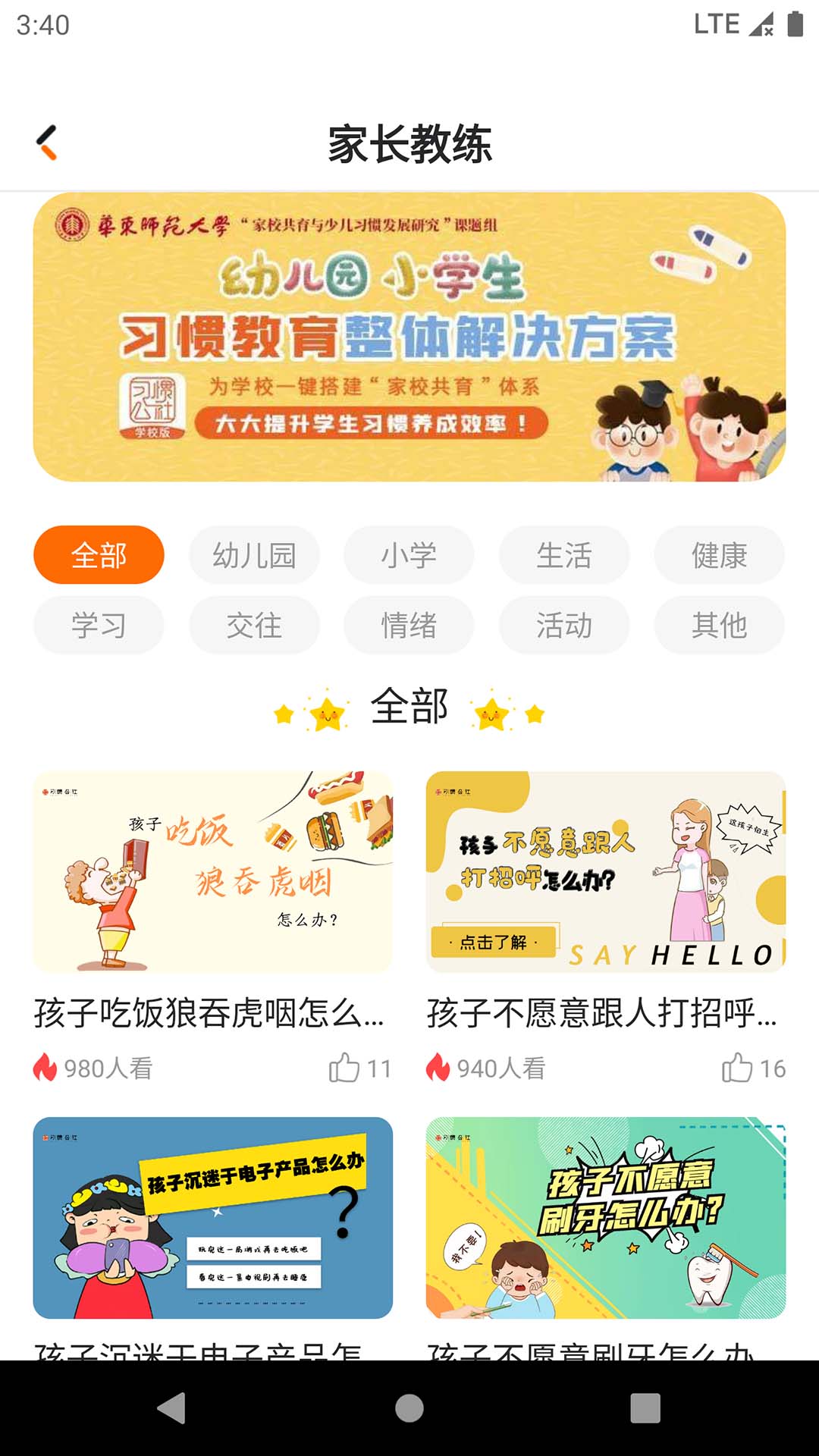Open the 学习 filter option
Screen dimensions: 819x1456
tap(99, 625)
